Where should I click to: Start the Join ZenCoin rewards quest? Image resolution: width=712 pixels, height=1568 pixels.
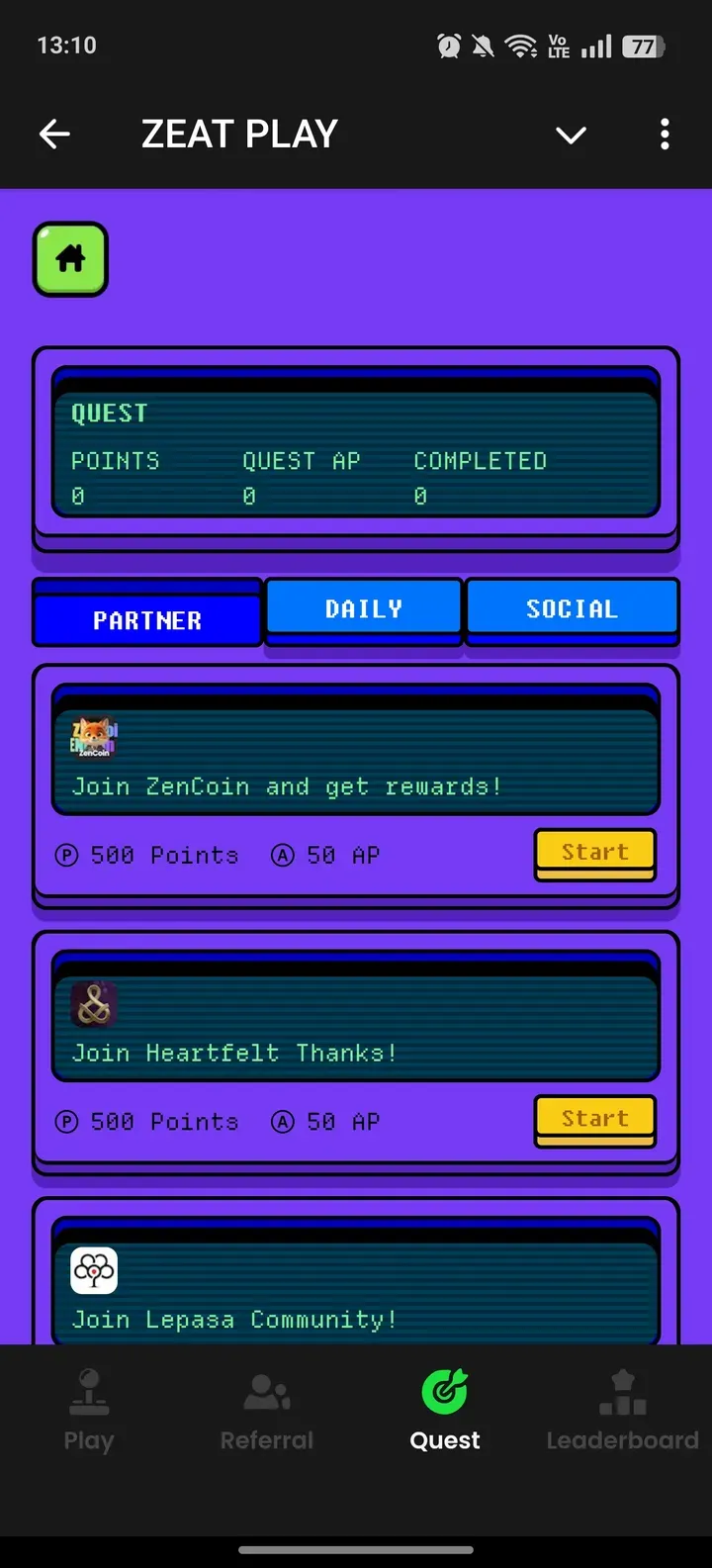(x=594, y=852)
